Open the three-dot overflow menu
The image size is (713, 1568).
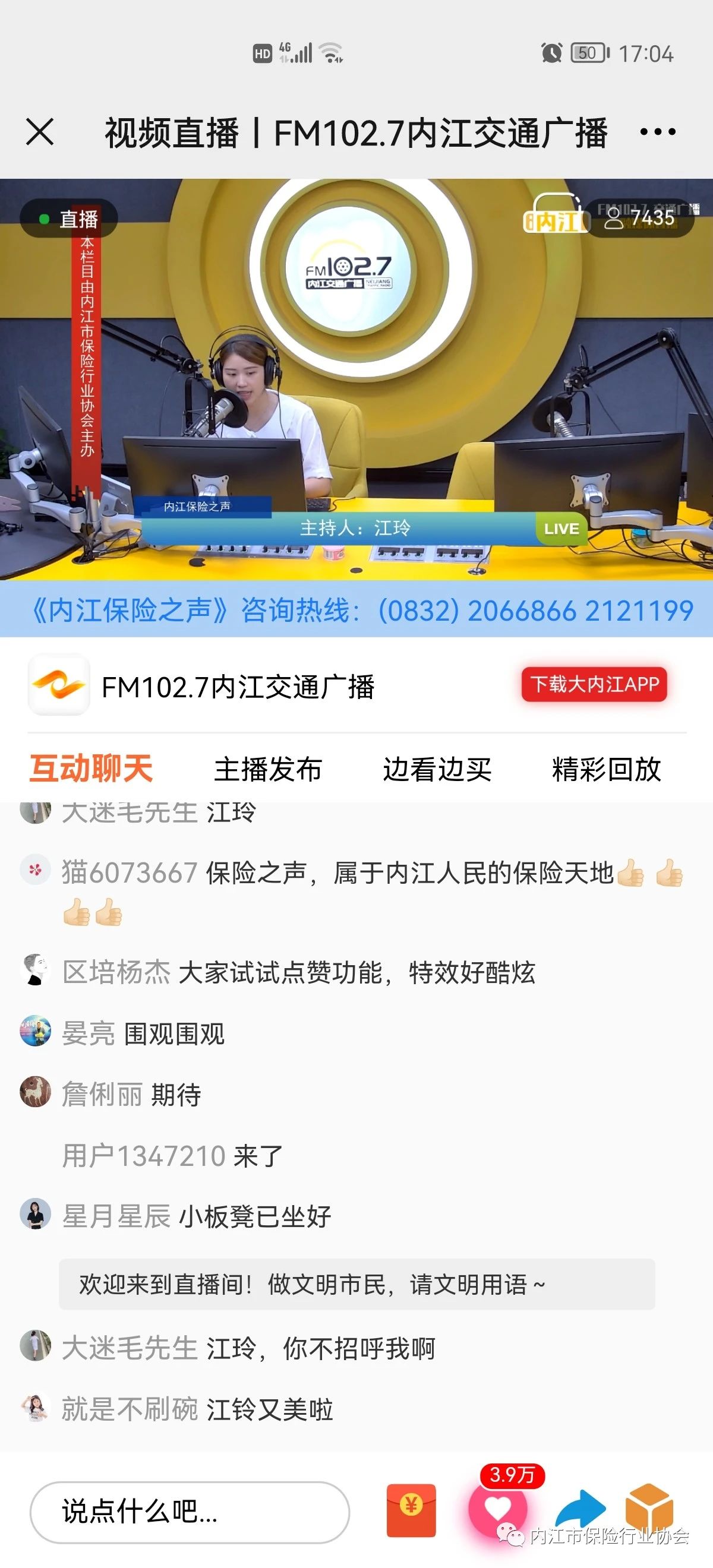point(658,132)
